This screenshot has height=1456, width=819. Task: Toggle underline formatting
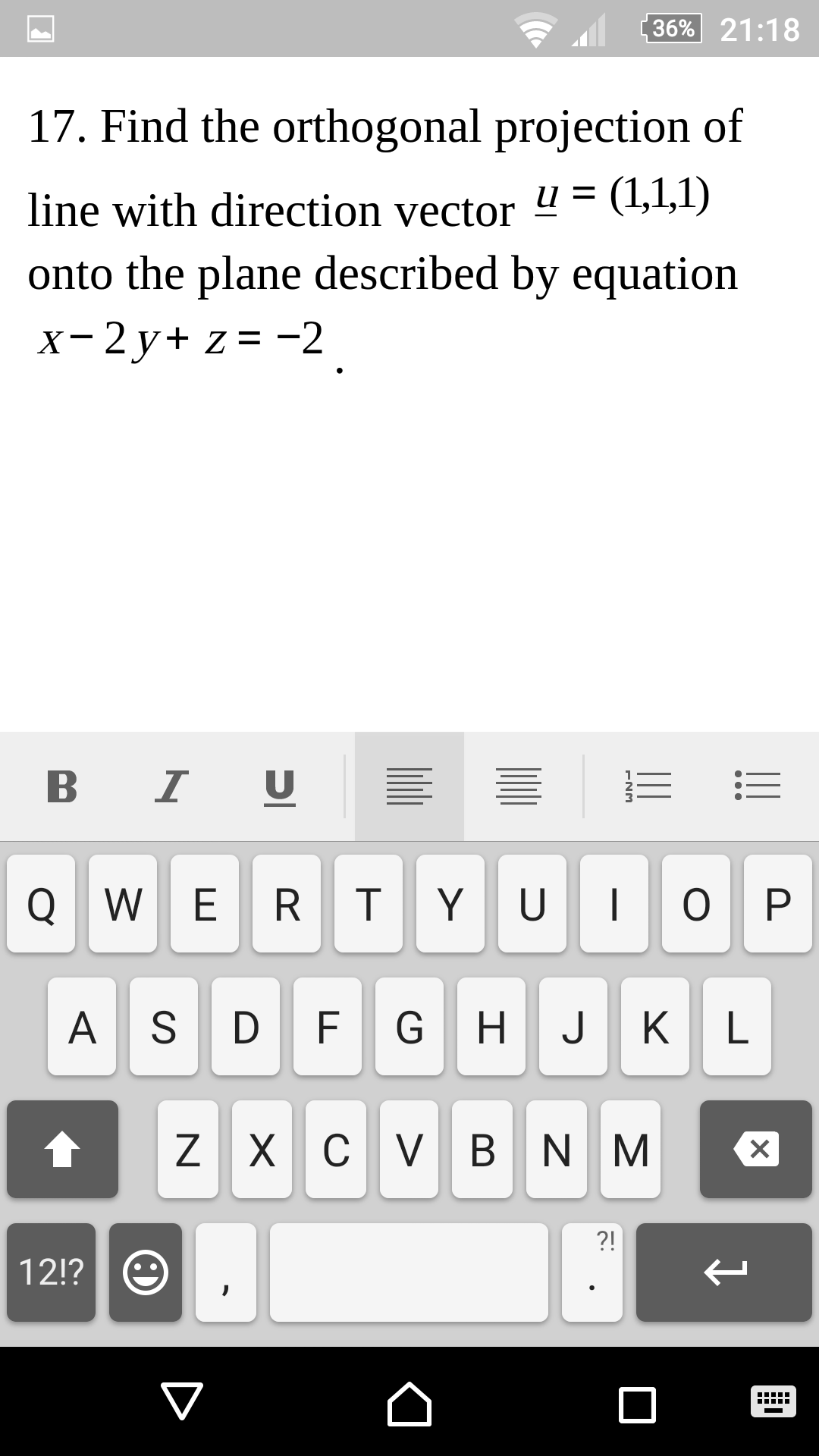[280, 786]
